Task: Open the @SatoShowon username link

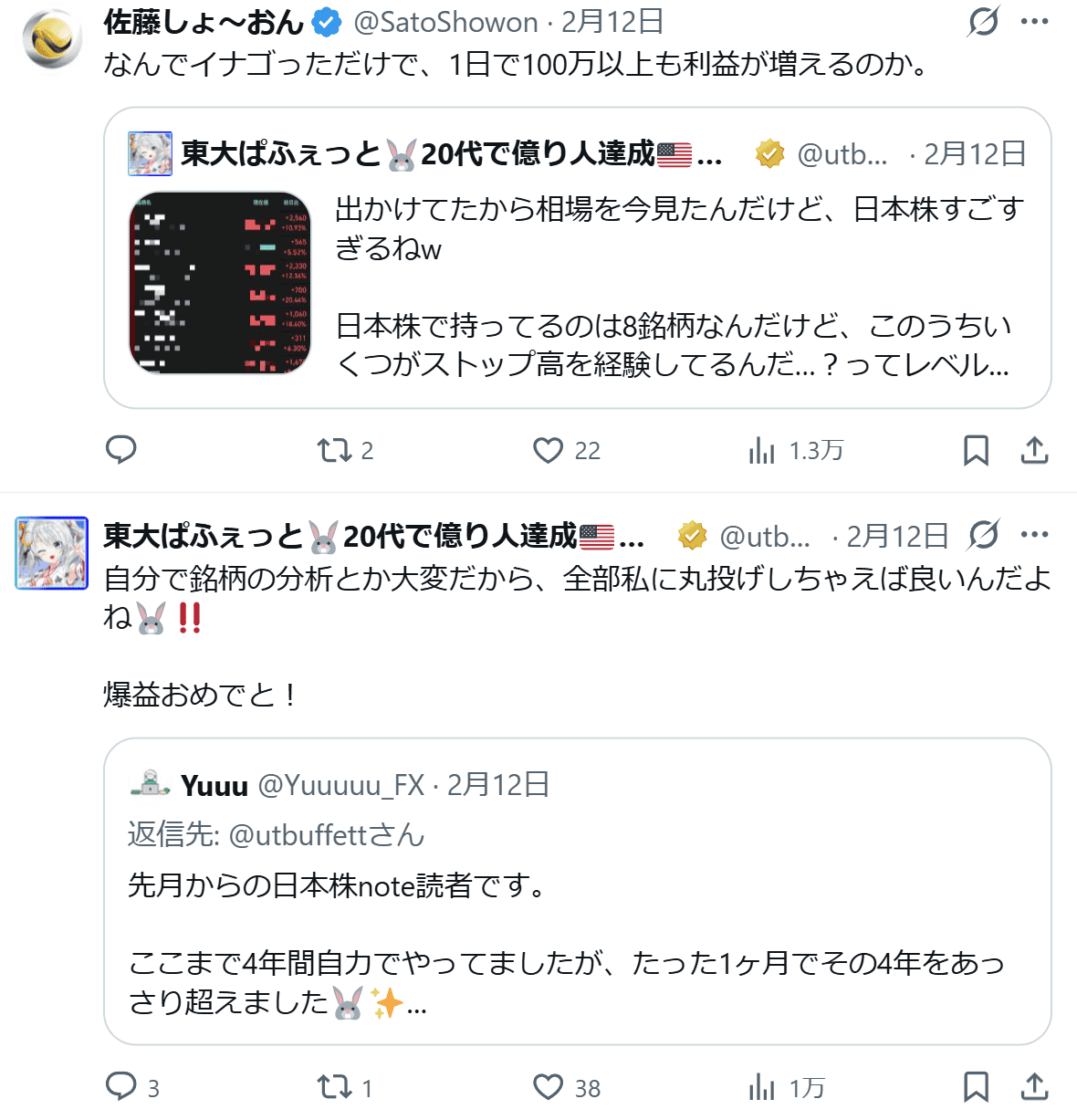Action: (x=445, y=22)
